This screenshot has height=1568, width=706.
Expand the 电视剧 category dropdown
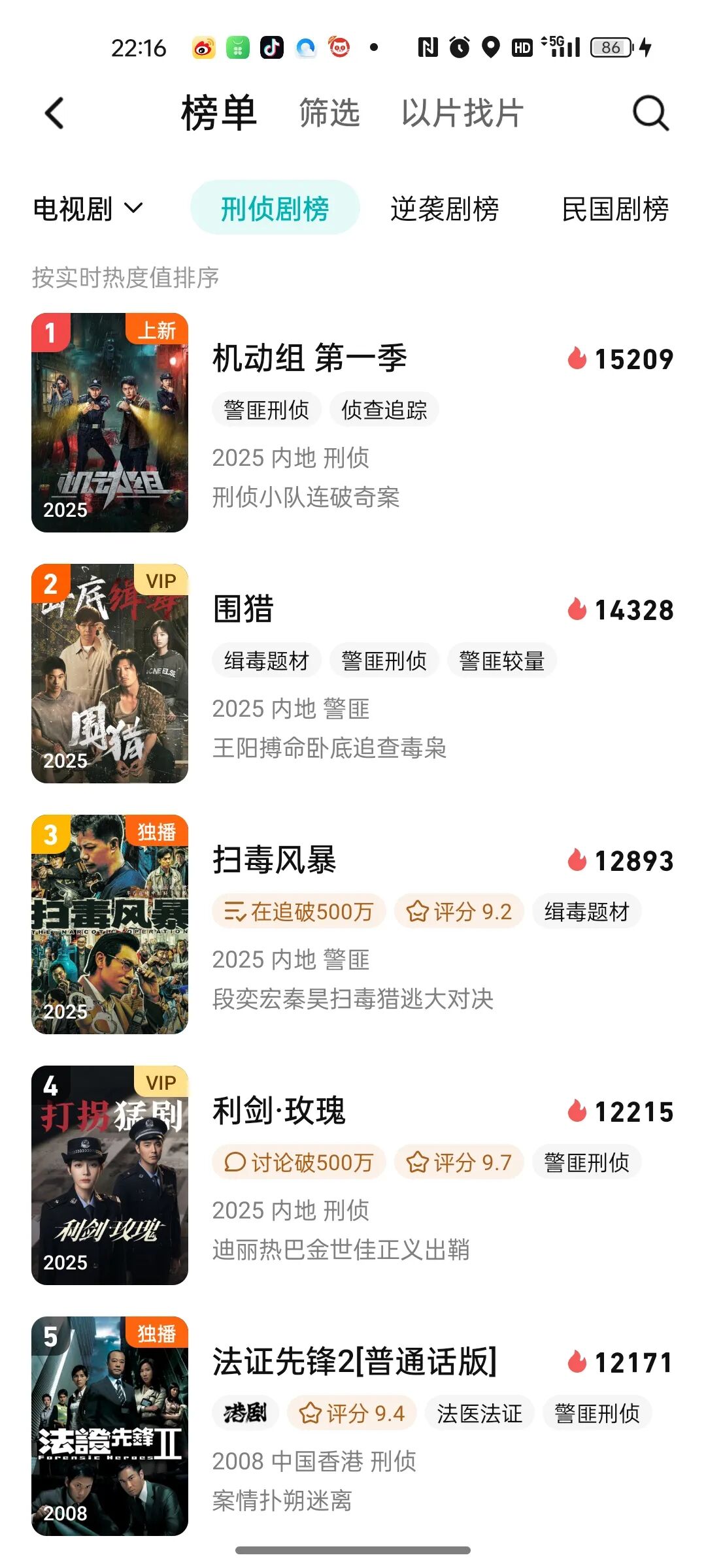88,209
